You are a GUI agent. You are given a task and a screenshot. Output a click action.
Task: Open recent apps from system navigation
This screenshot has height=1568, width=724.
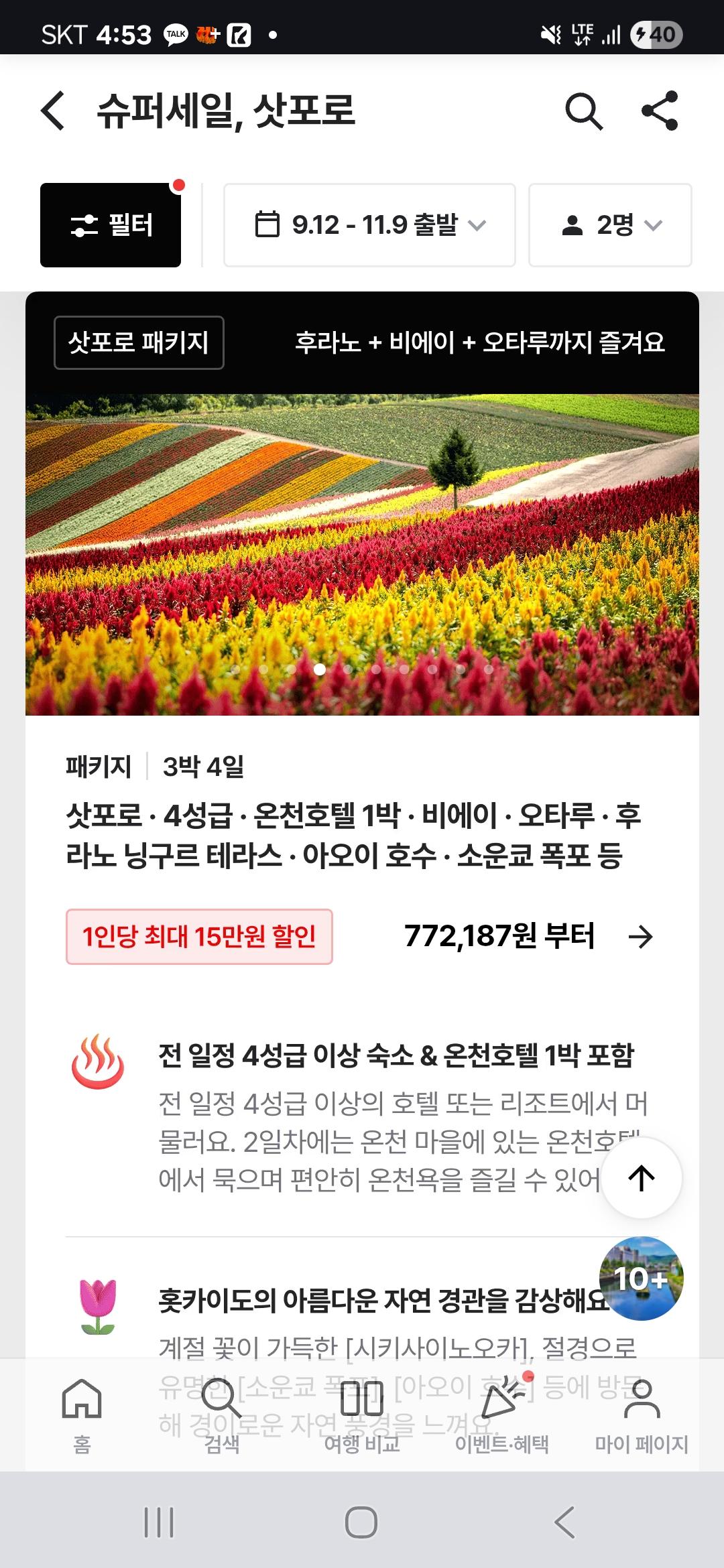tap(159, 1522)
